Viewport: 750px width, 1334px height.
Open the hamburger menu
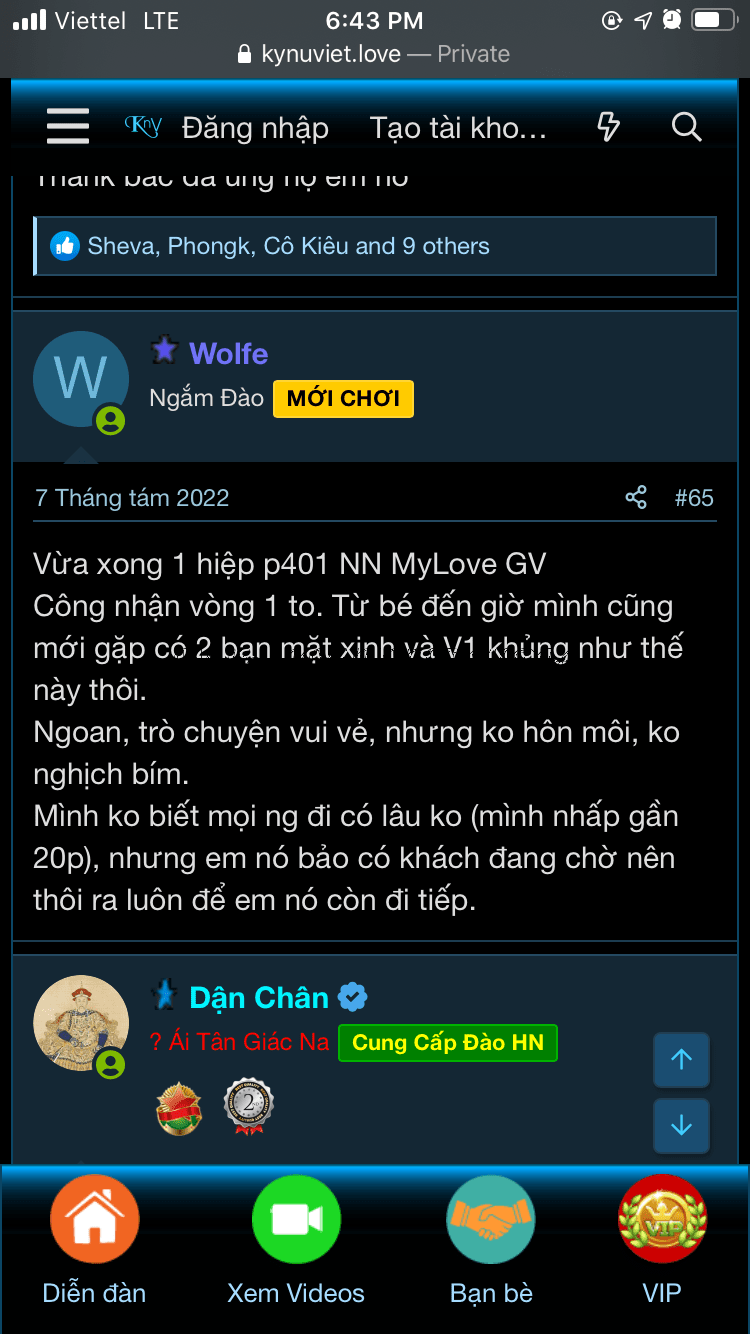click(68, 128)
